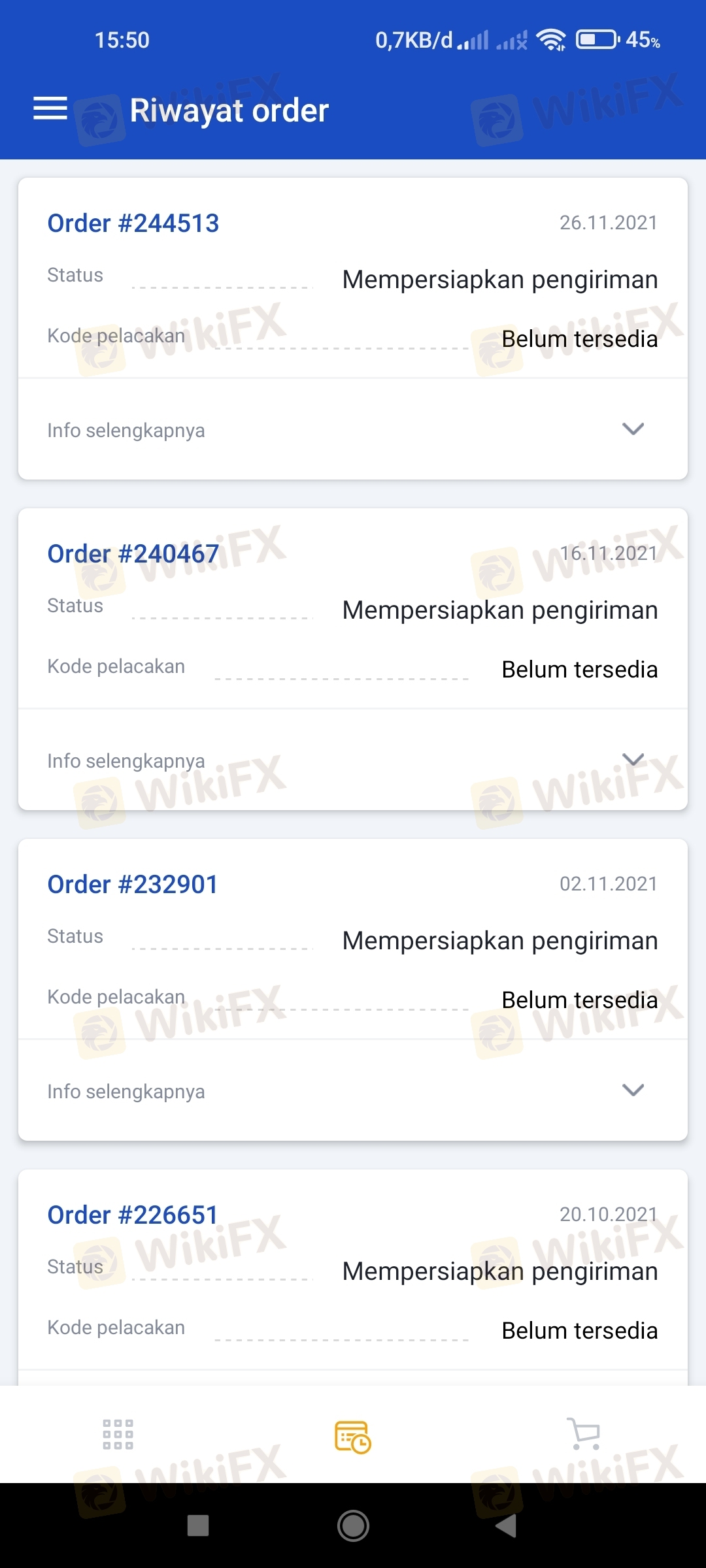
Task: Tap the system back button
Action: coord(507,1526)
